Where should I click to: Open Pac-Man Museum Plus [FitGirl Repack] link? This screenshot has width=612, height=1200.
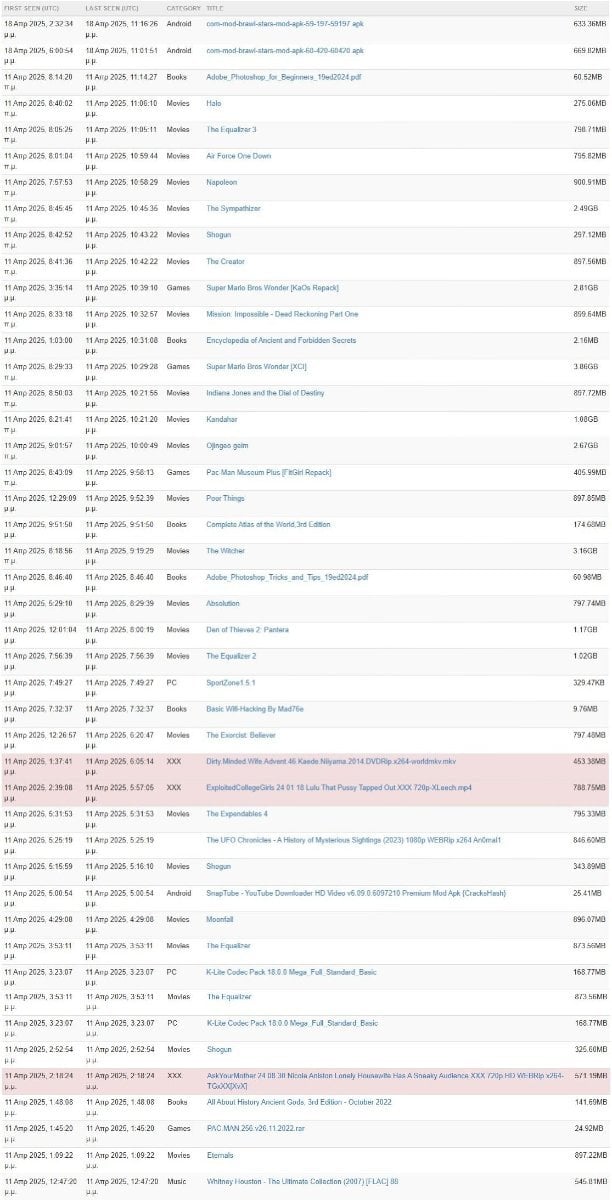tap(269, 472)
